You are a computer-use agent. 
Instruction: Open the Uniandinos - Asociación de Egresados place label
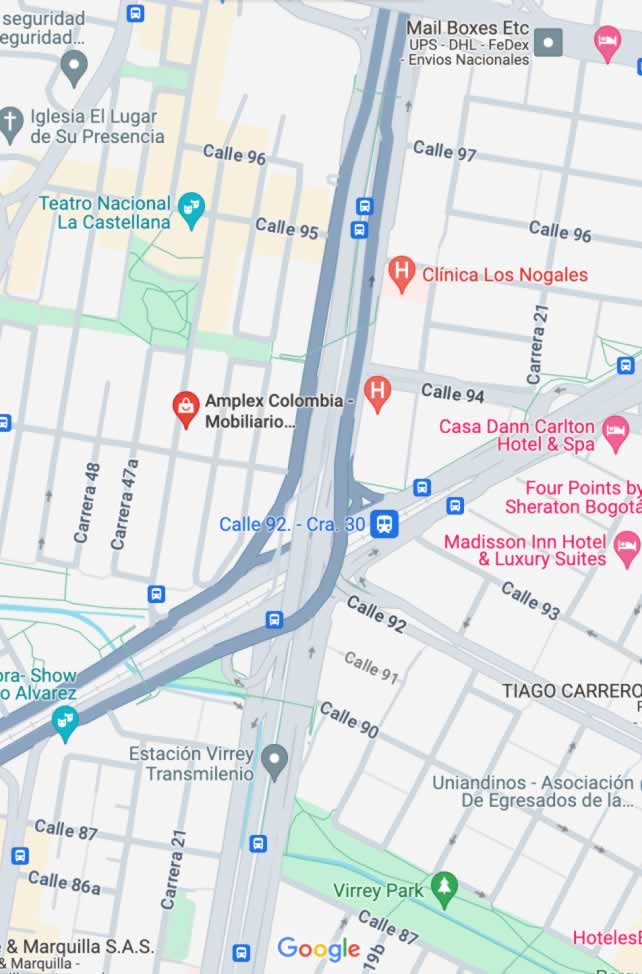534,791
